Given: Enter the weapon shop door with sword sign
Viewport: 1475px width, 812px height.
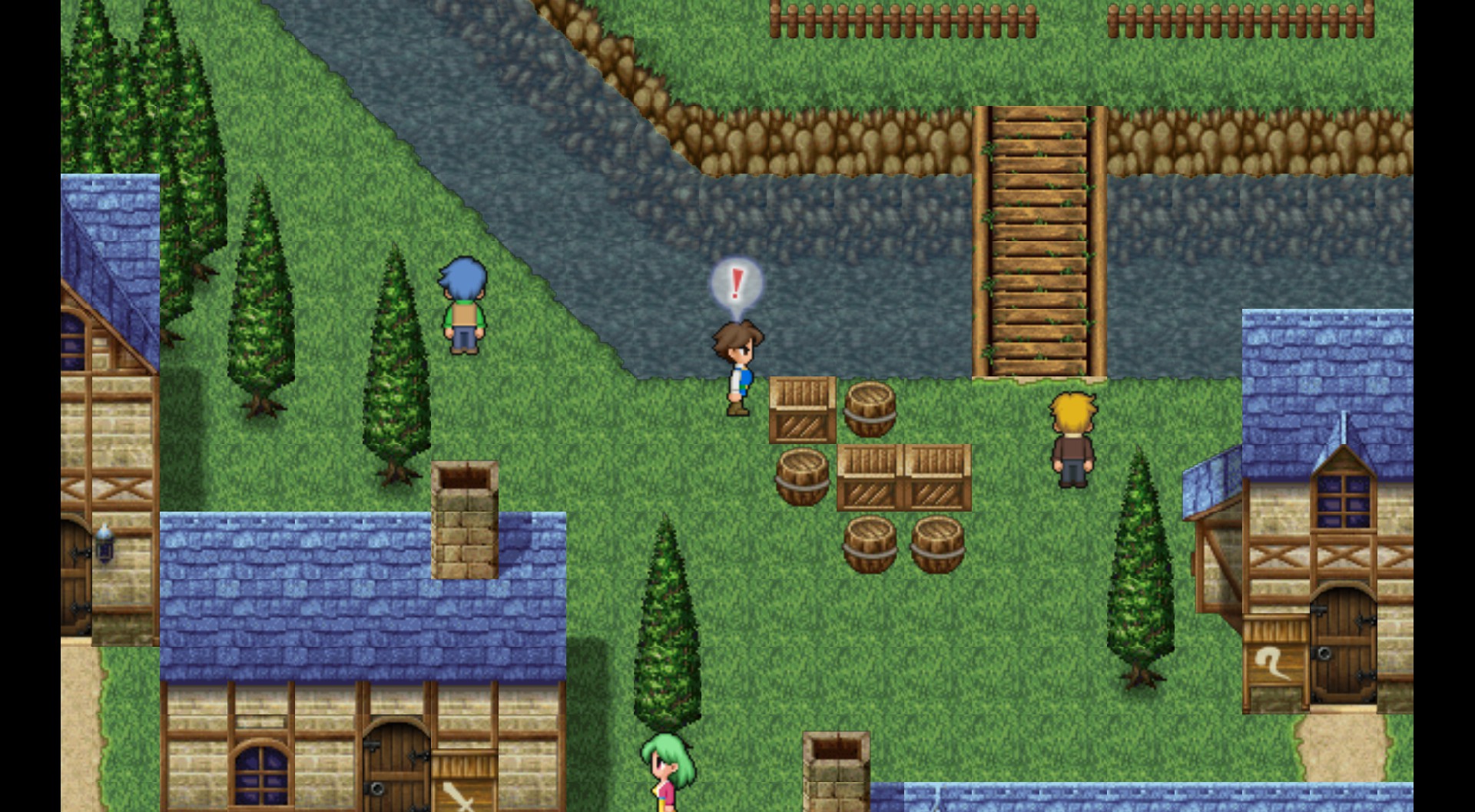Looking at the screenshot, I should 396,768.
